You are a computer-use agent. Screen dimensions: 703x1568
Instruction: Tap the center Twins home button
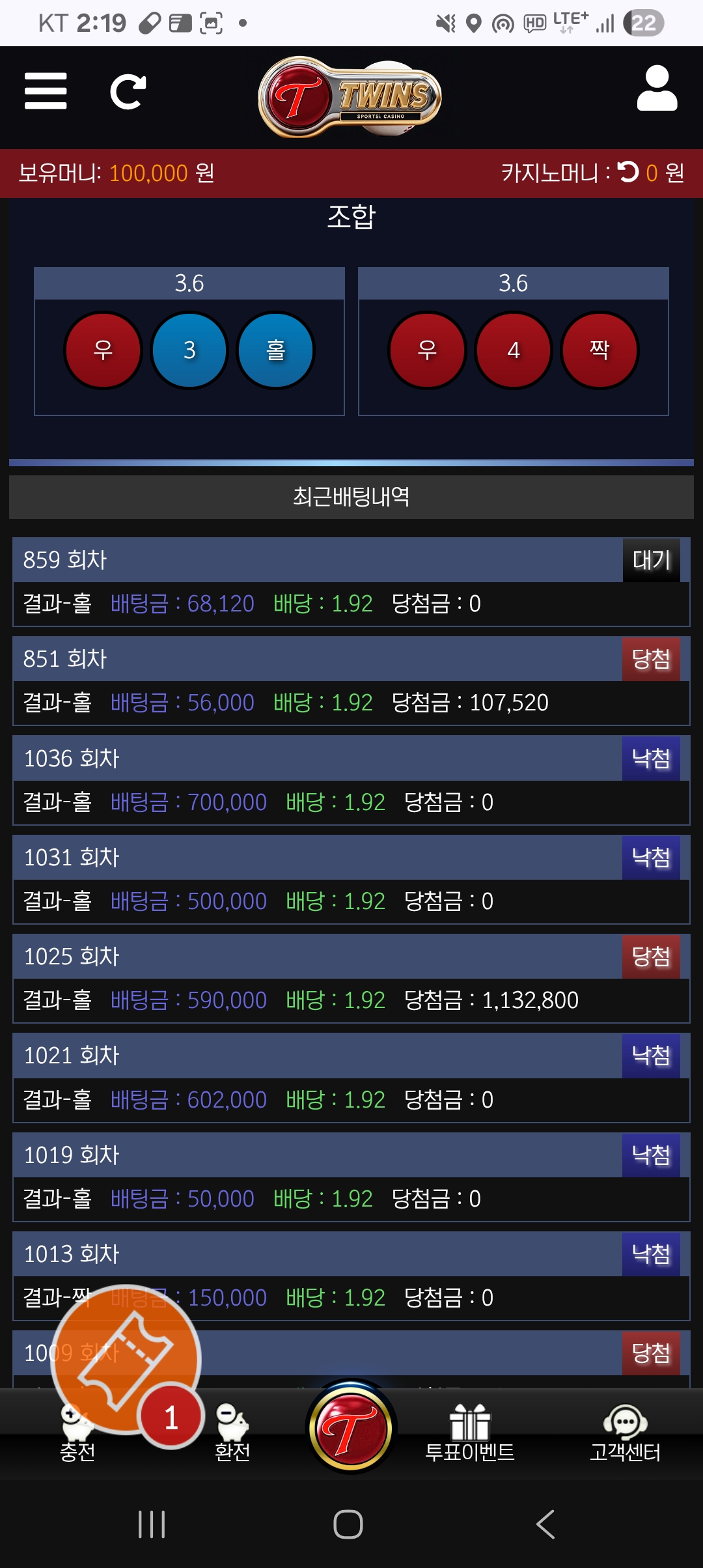pyautogui.click(x=351, y=1429)
